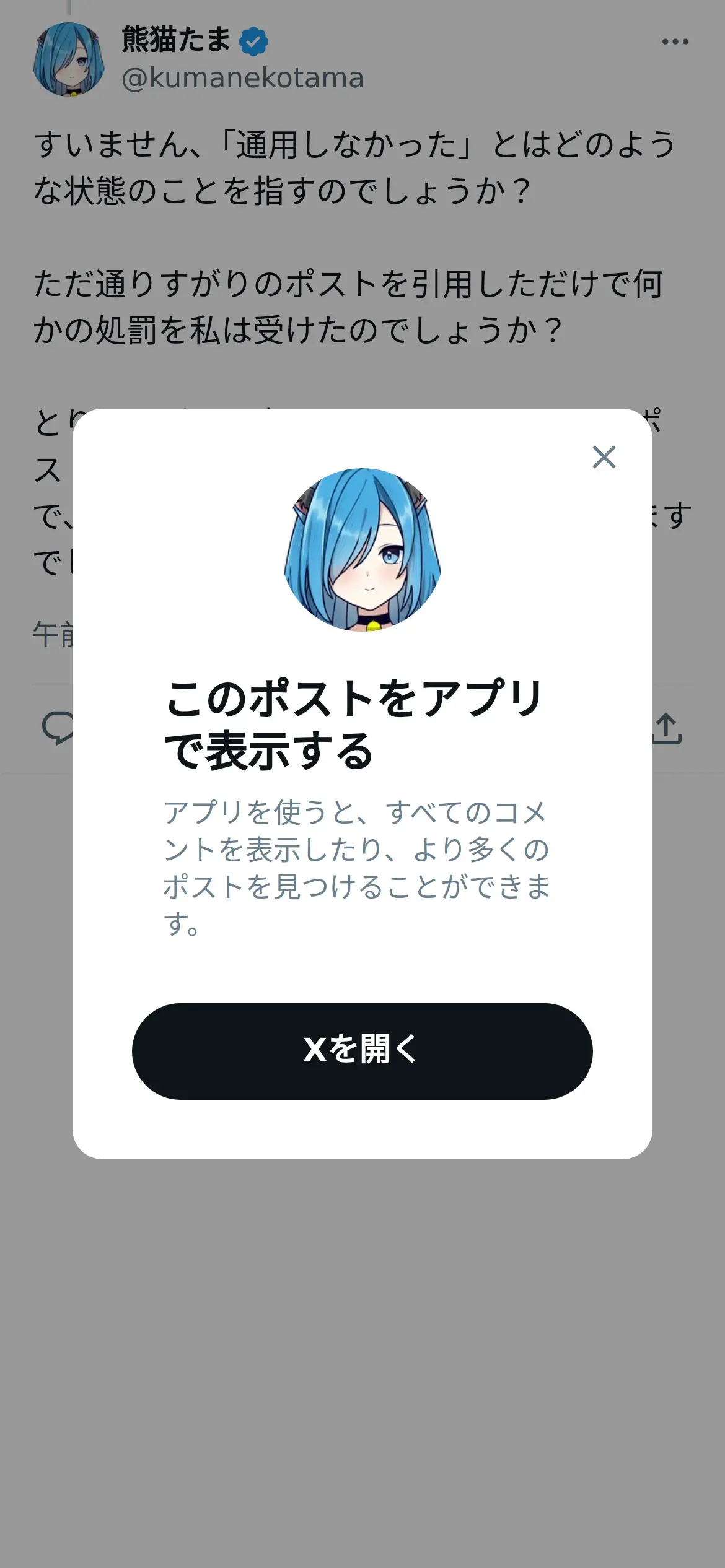Close the open-in-app dialog
The width and height of the screenshot is (725, 1568).
pos(604,458)
